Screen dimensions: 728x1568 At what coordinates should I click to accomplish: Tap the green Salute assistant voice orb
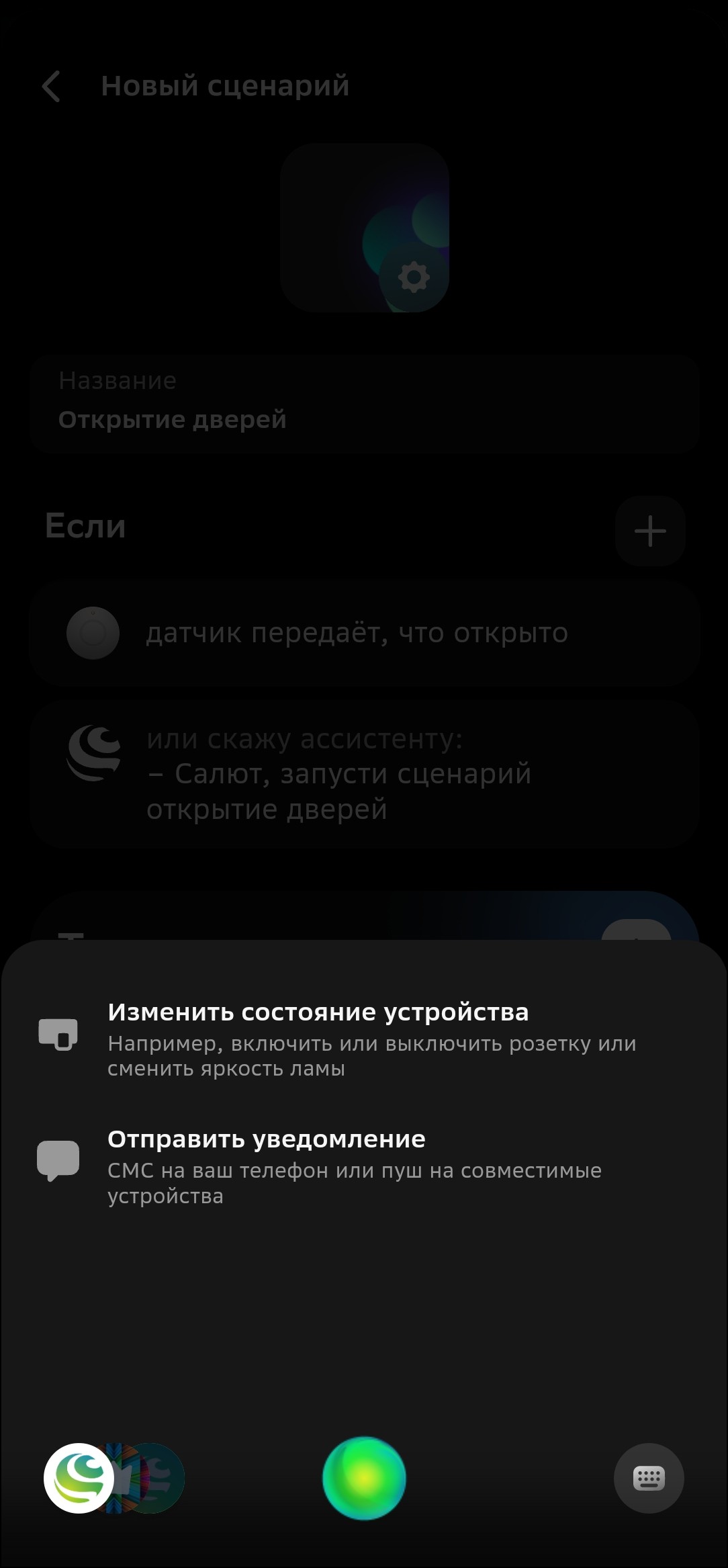pyautogui.click(x=364, y=1477)
